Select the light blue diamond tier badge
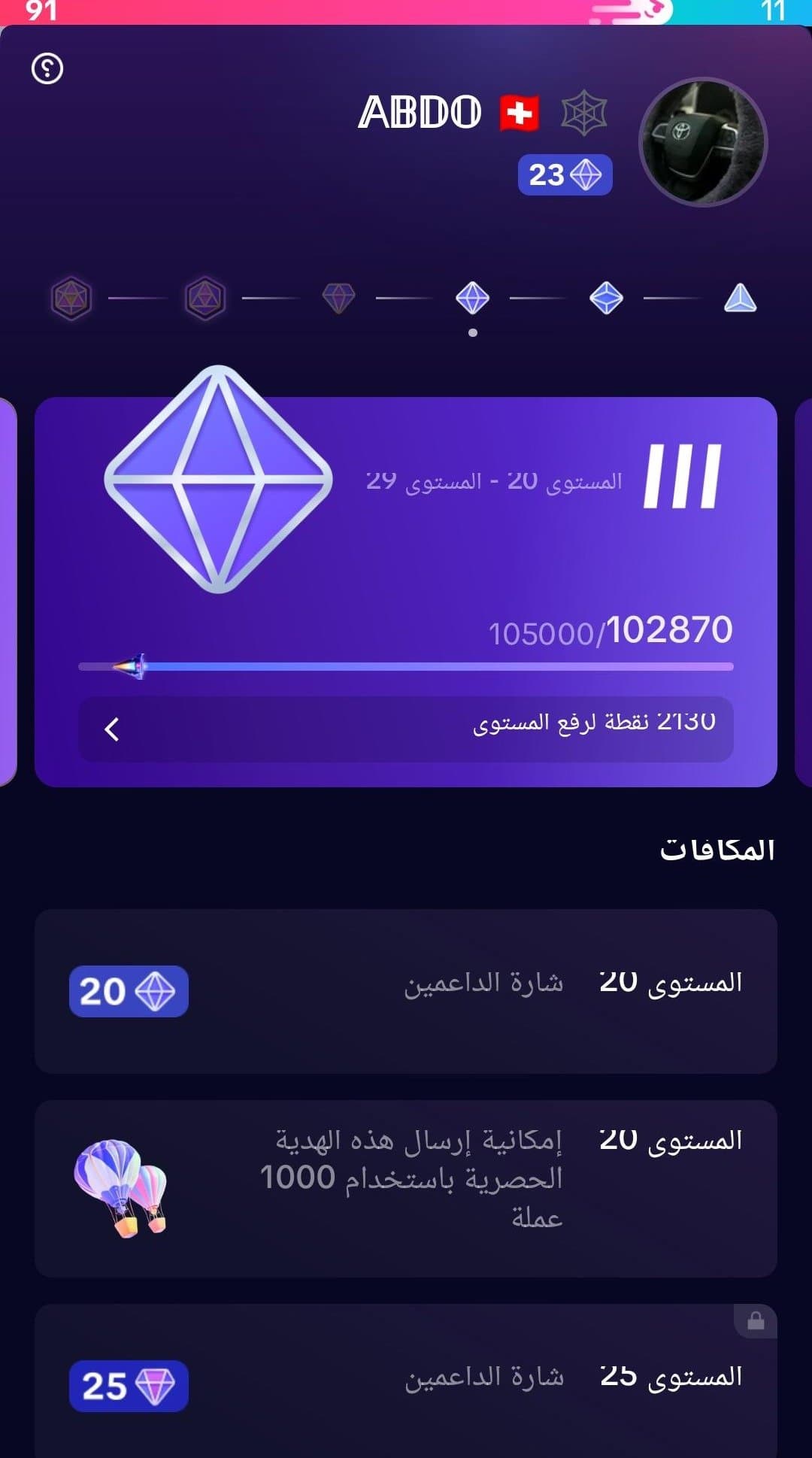The width and height of the screenshot is (812, 1458). pyautogui.click(x=606, y=299)
